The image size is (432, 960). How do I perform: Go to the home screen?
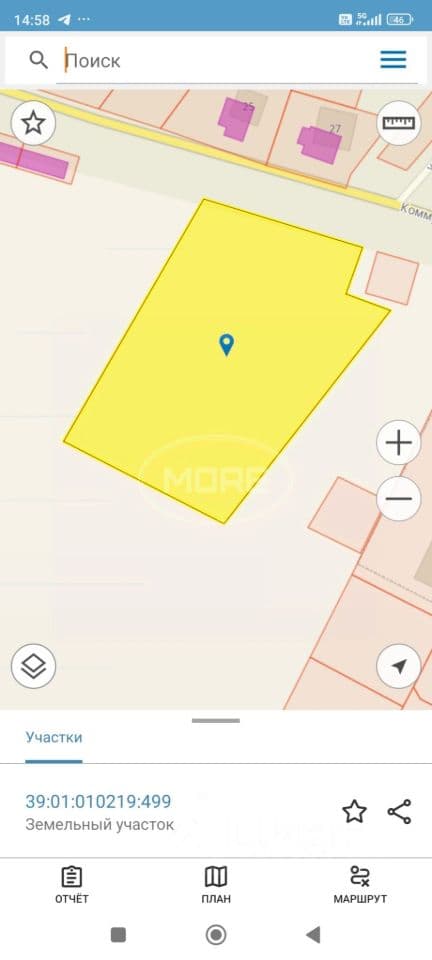(x=216, y=935)
